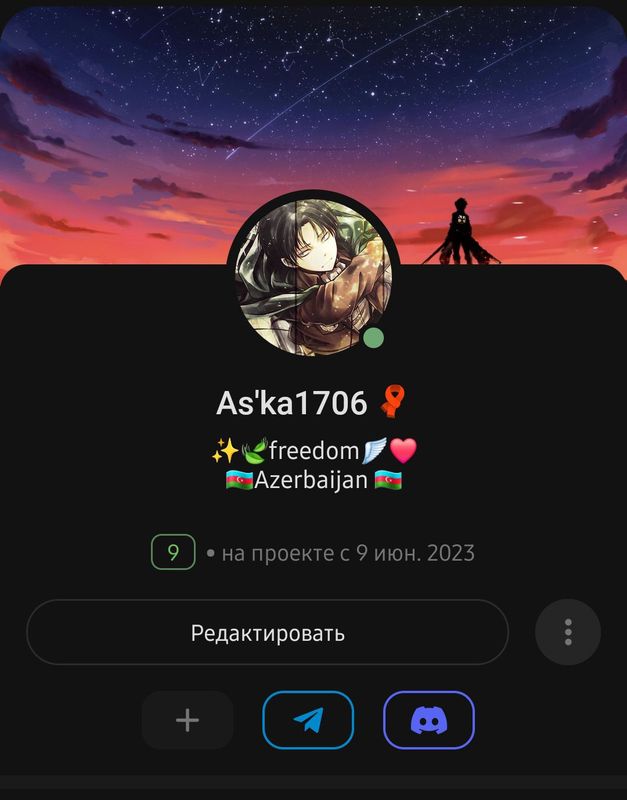Open the three-dot overflow menu

[568, 632]
